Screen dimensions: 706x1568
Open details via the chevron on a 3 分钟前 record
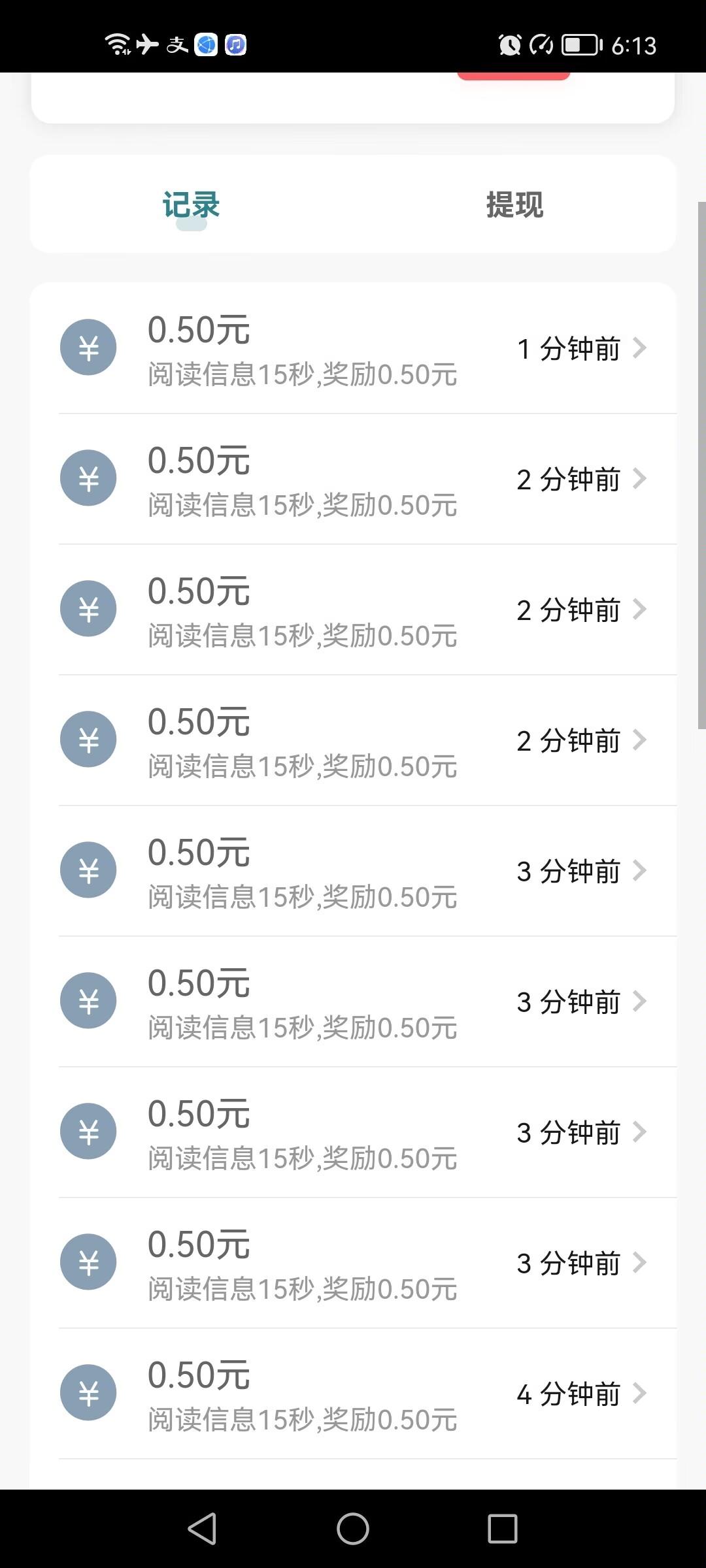pos(639,871)
